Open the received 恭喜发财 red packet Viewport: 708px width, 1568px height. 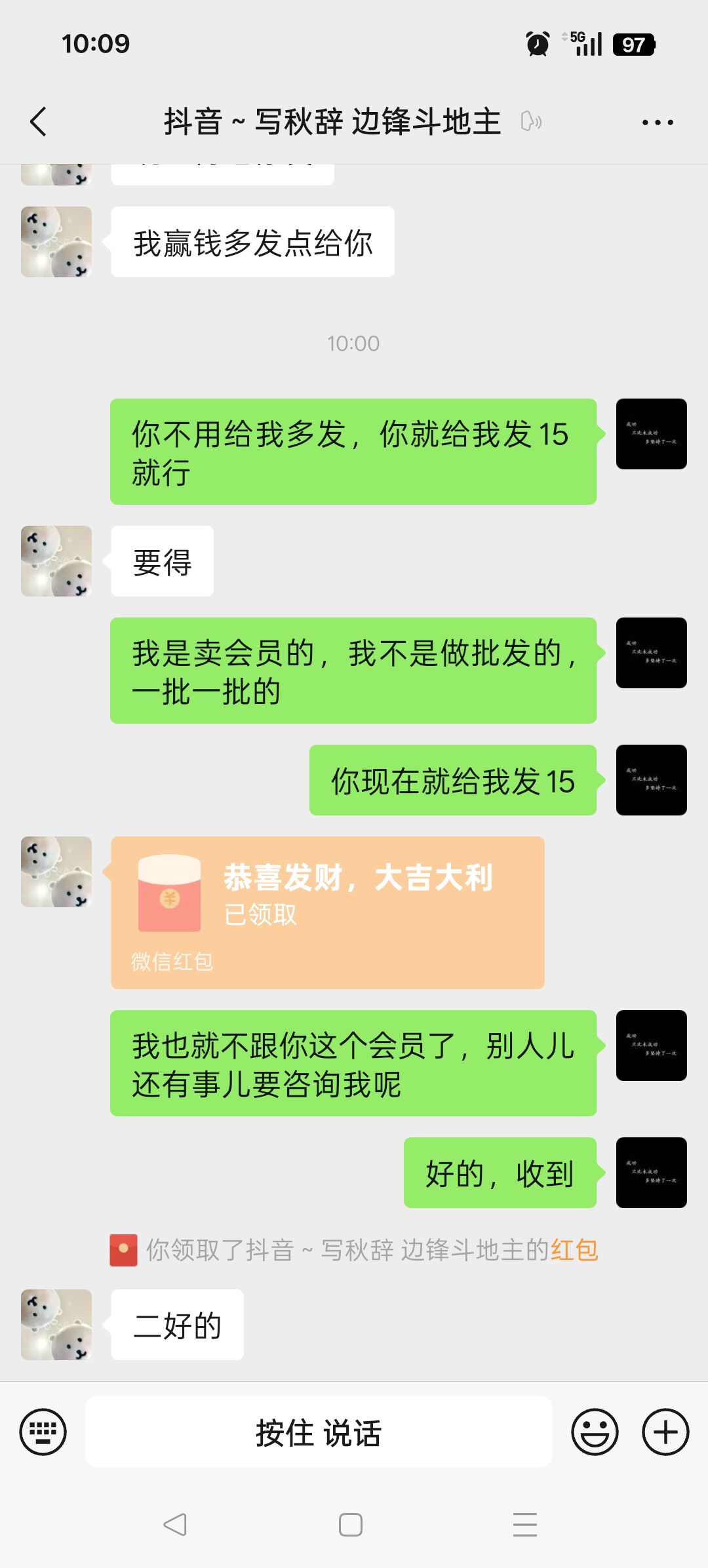(x=328, y=912)
